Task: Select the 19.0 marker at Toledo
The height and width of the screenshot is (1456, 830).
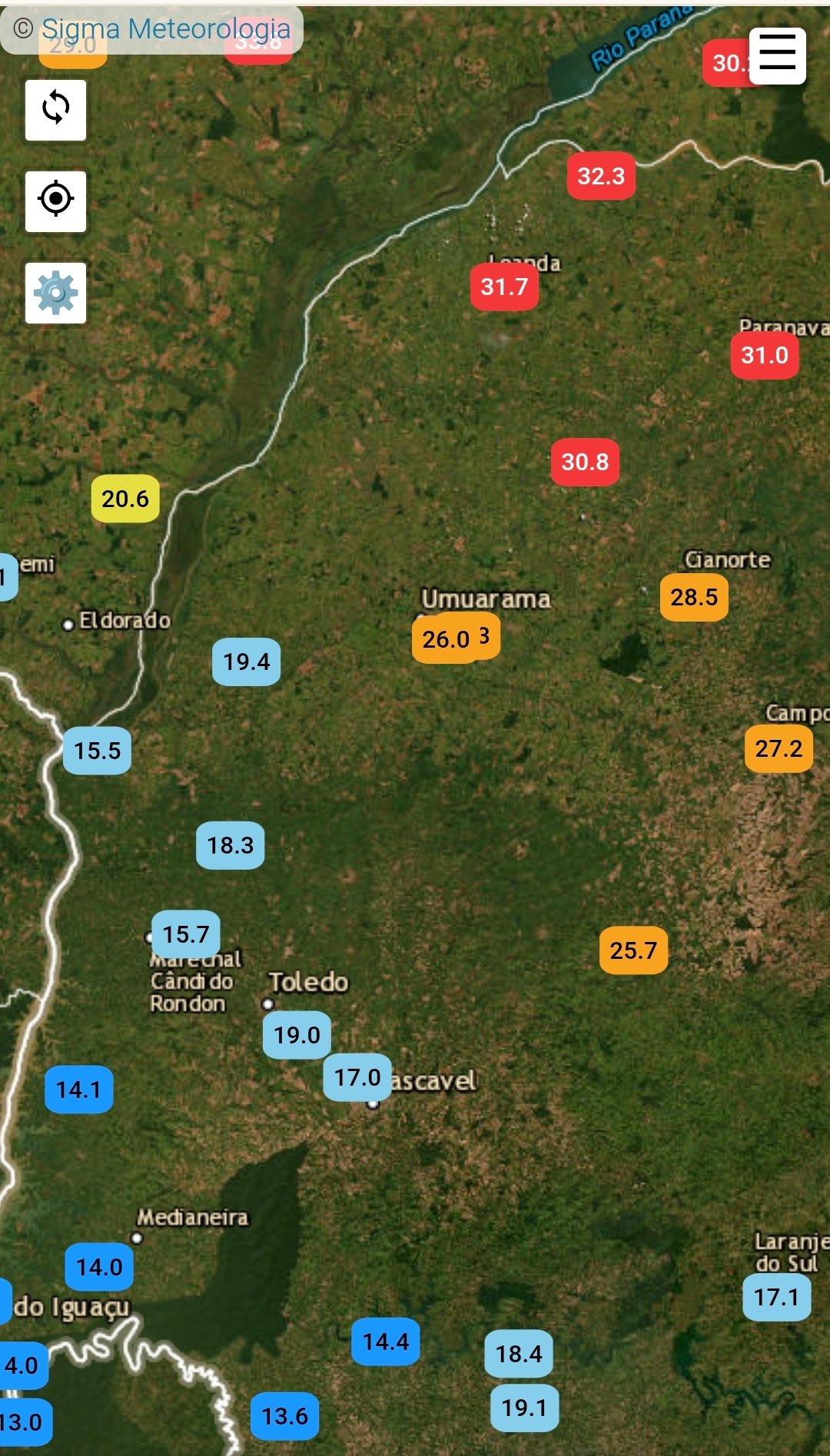Action: [x=297, y=1035]
